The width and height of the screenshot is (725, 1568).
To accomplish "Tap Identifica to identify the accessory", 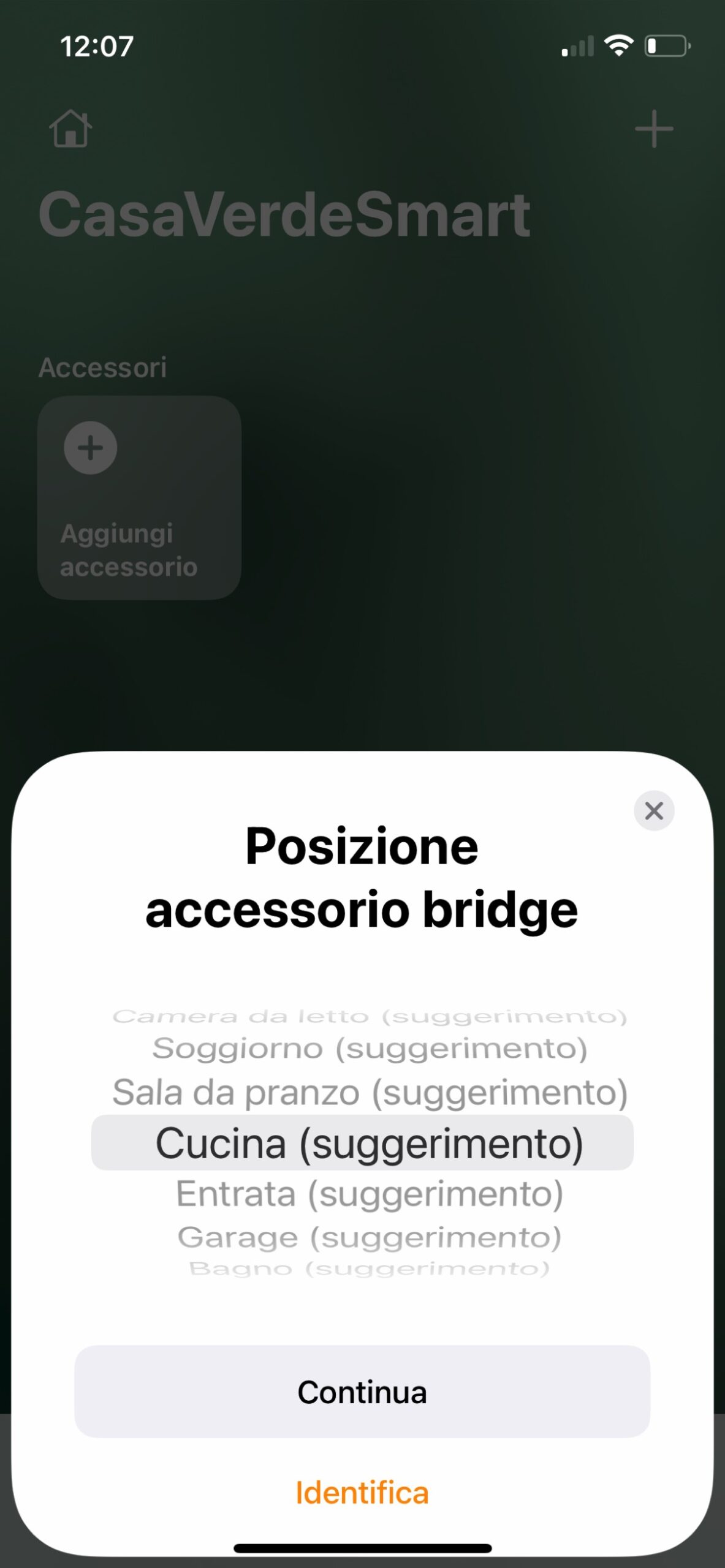I will pyautogui.click(x=362, y=1493).
